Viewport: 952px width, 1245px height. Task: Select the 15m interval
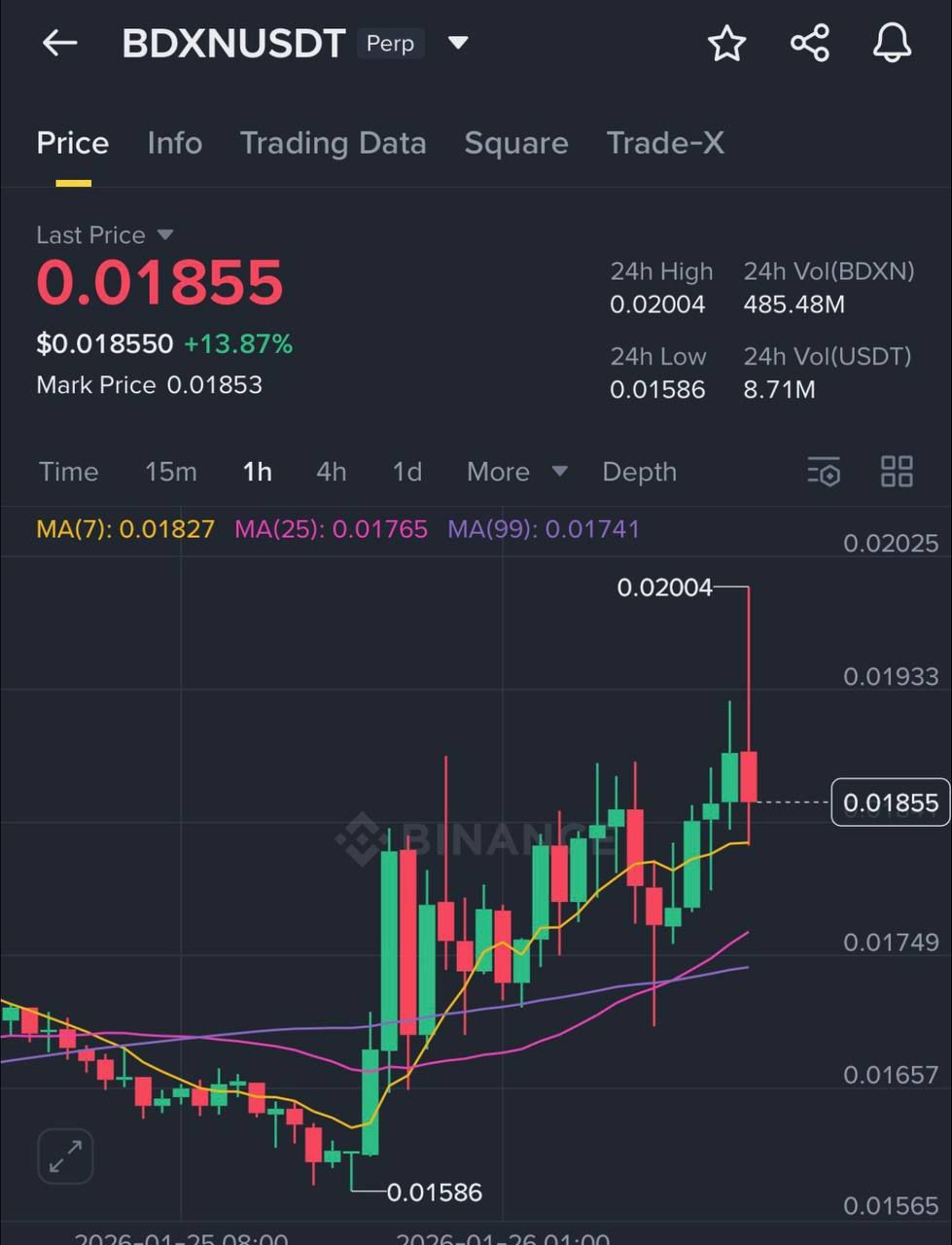pos(170,472)
